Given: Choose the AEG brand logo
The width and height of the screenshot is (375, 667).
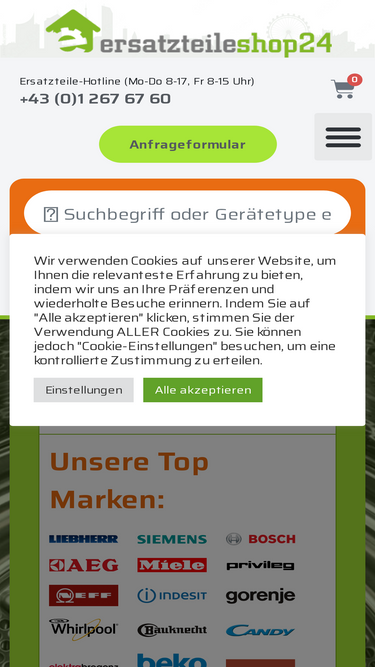Looking at the screenshot, I should tap(84, 565).
